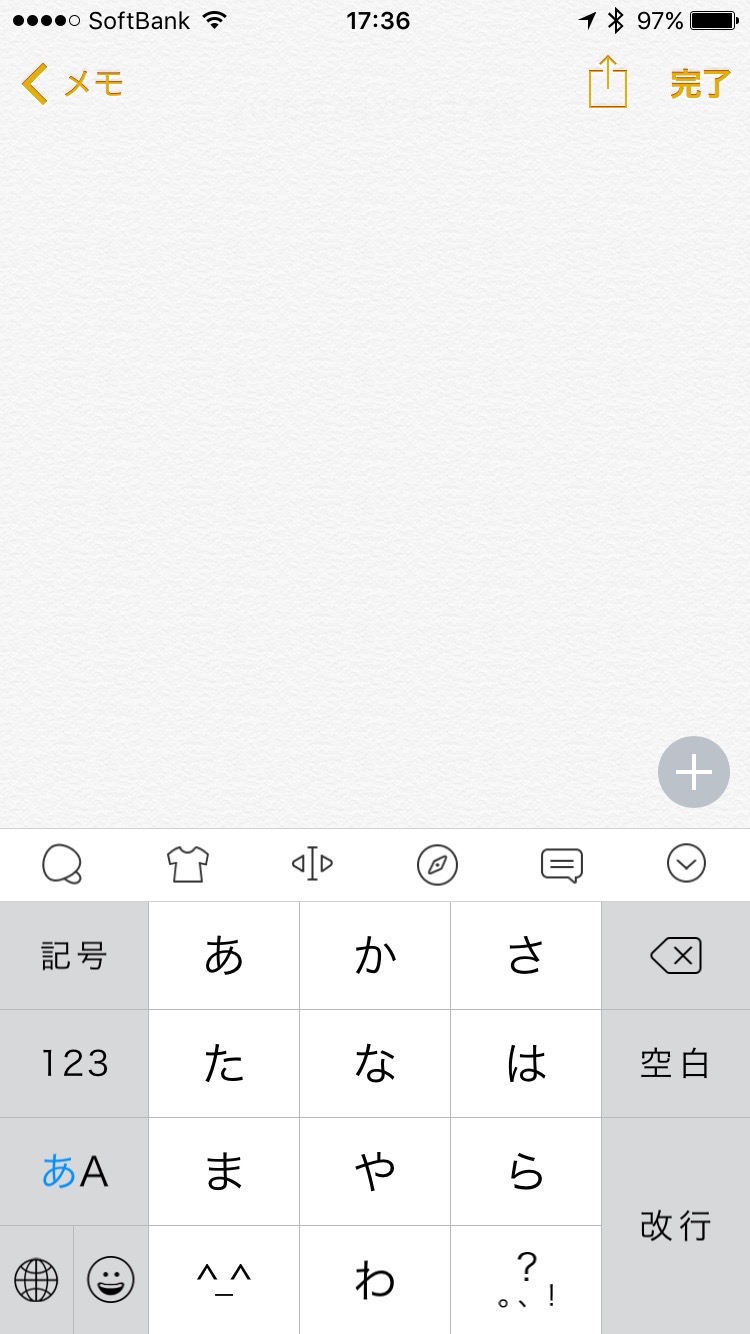This screenshot has width=750, height=1334.
Task: Insert a space with 空白 key
Action: coord(676,1064)
